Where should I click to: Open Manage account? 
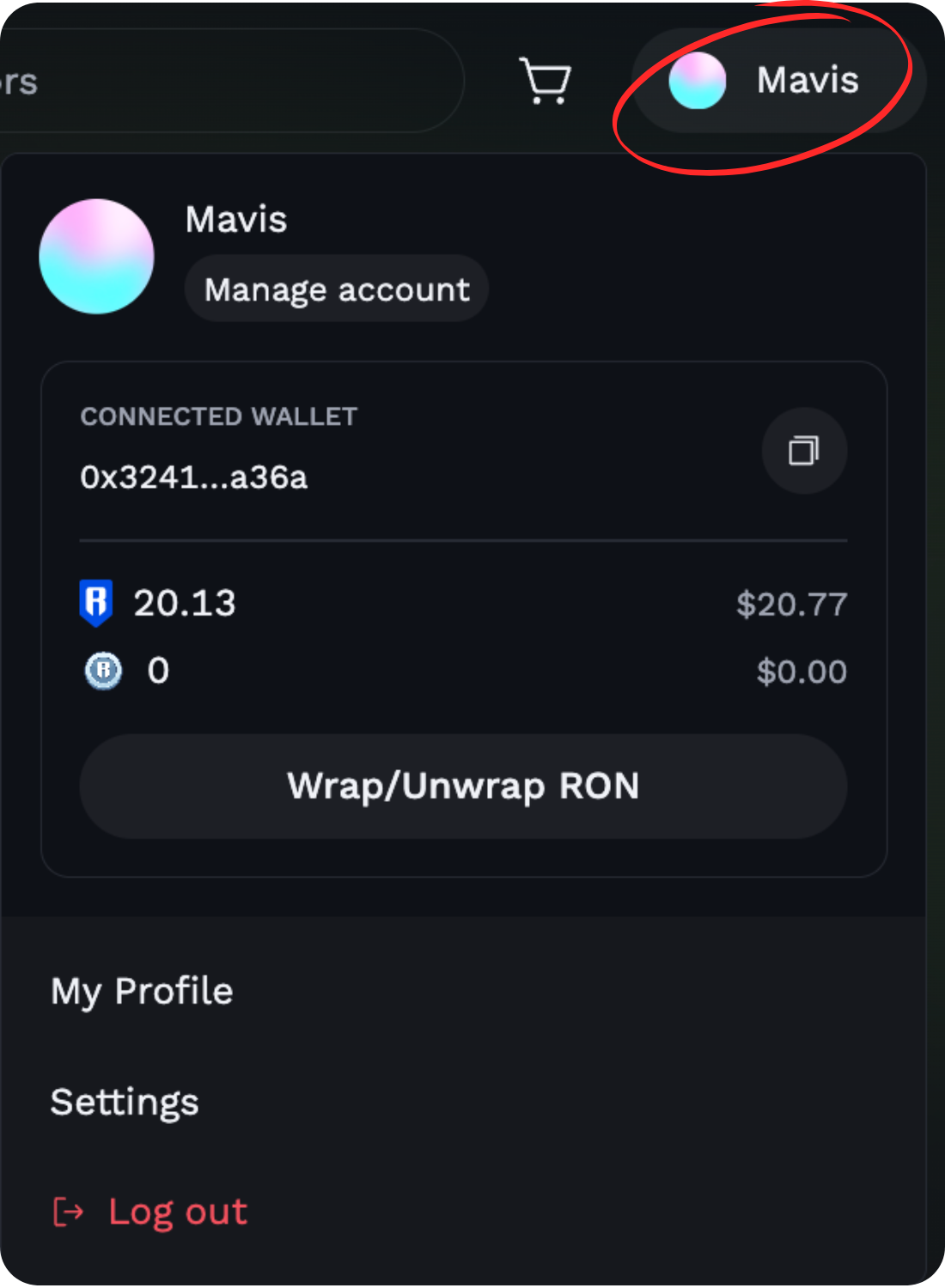(337, 289)
